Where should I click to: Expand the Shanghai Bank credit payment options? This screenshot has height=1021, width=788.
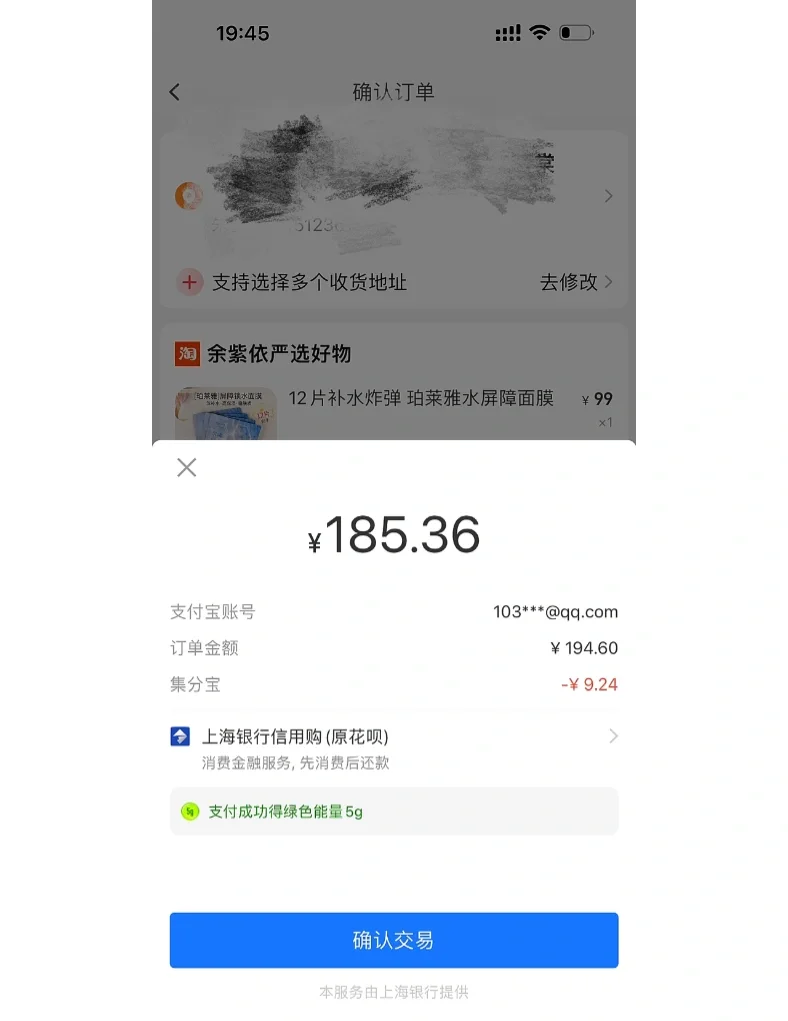tap(613, 736)
